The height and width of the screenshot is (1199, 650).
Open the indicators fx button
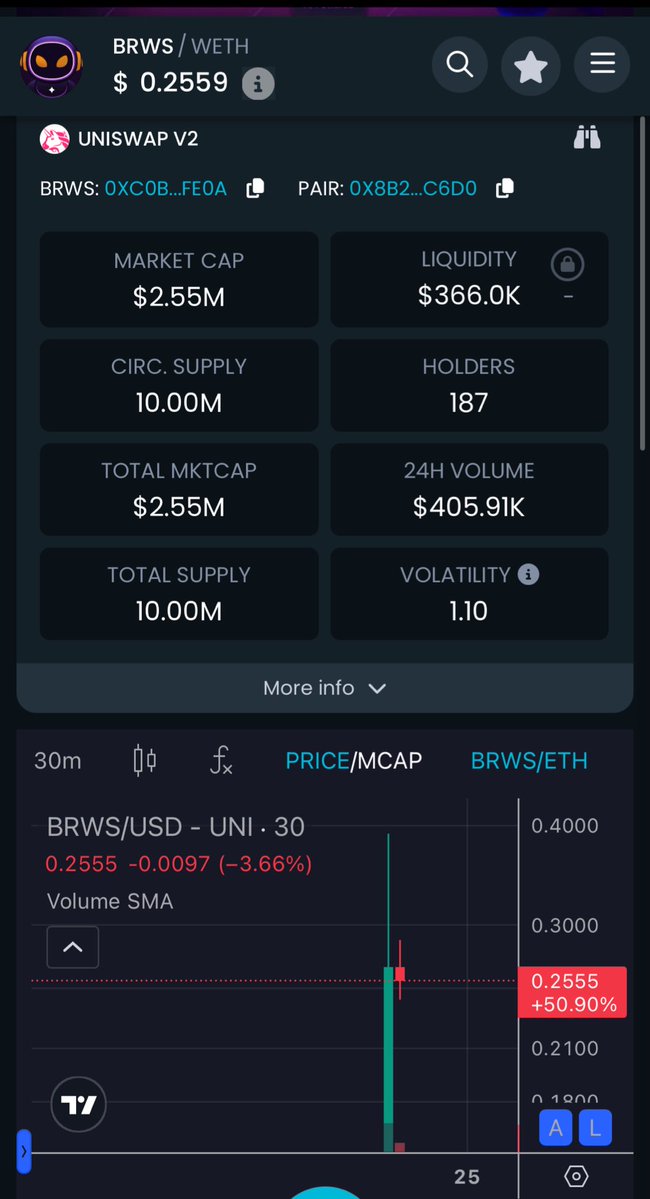[221, 761]
